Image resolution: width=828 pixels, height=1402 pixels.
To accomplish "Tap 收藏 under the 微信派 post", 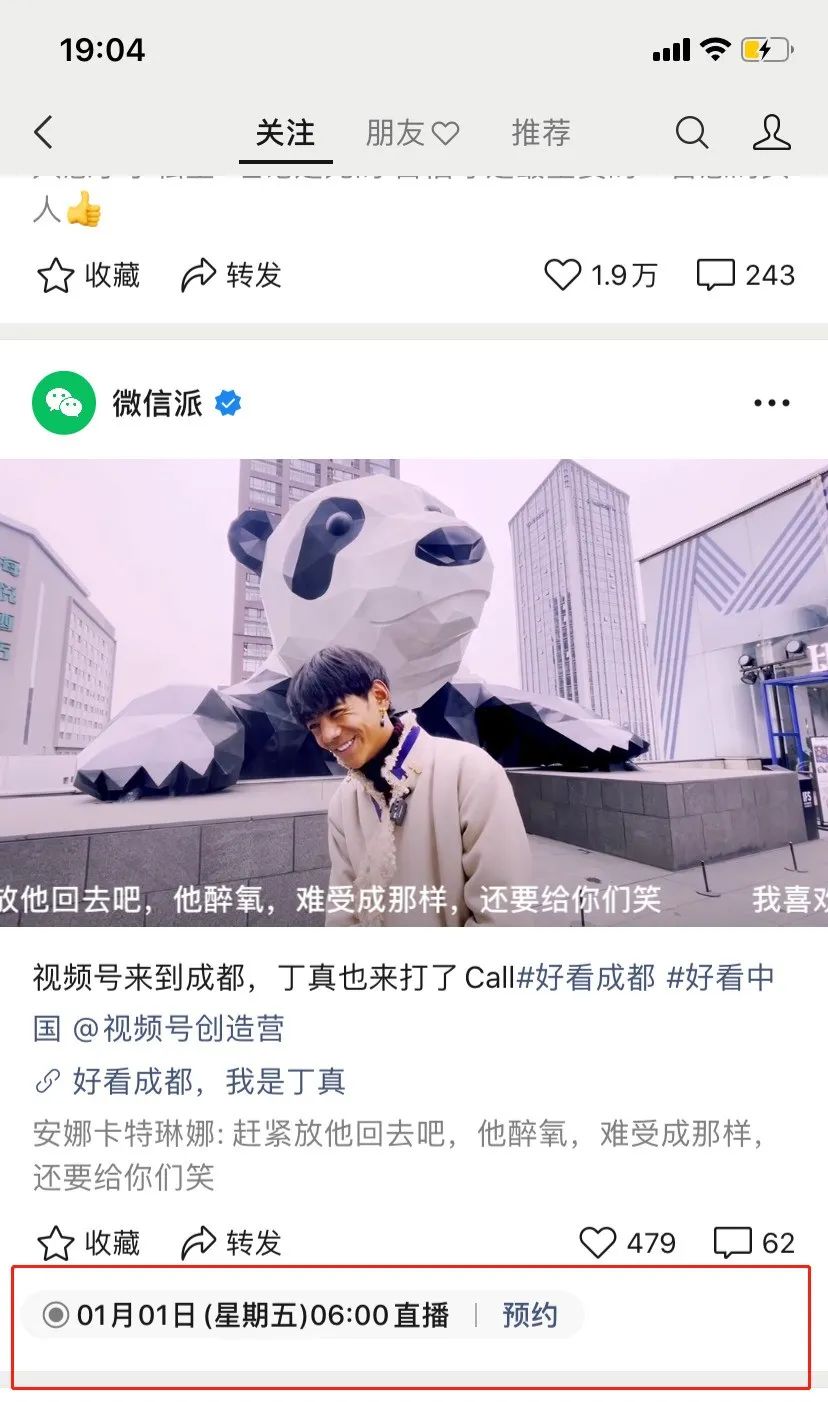I will click(89, 1243).
